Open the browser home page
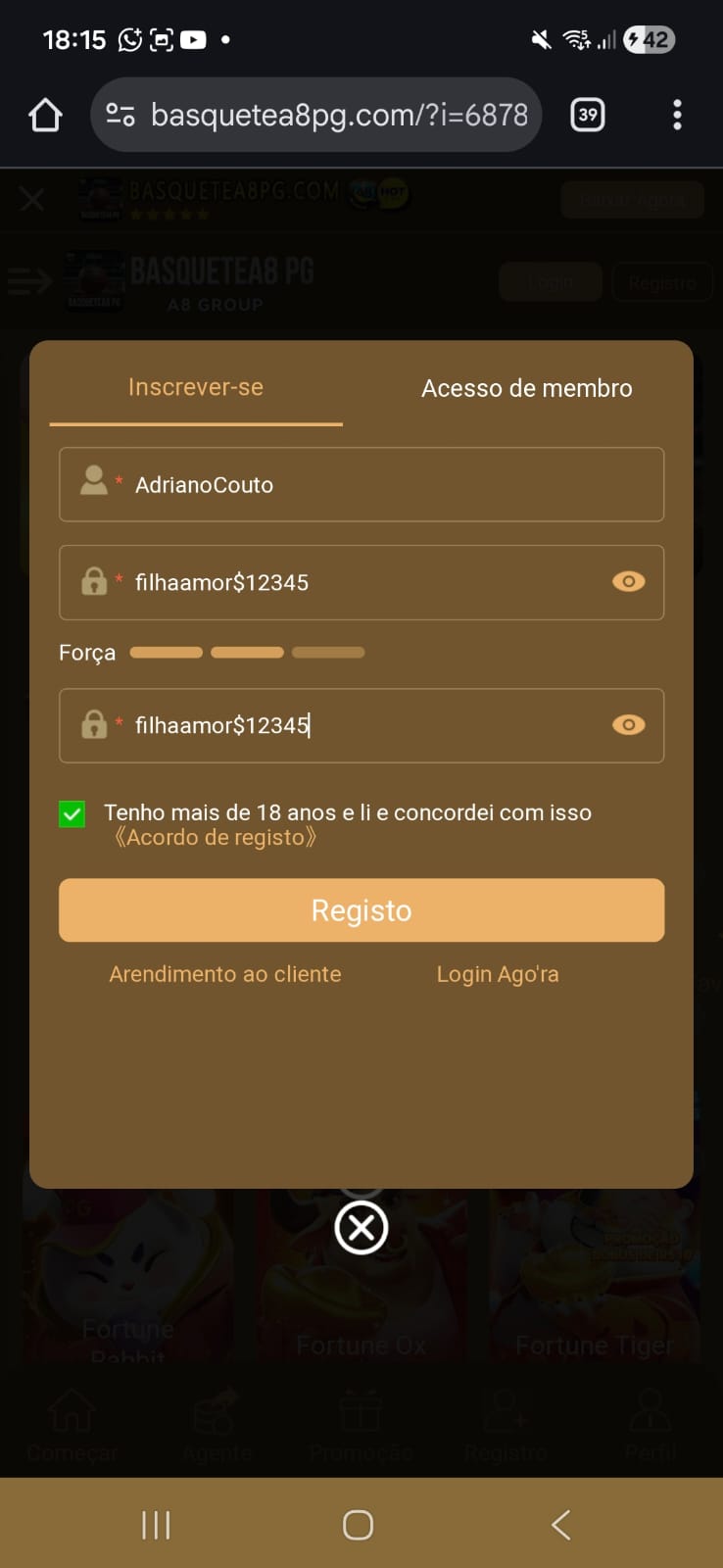This screenshot has height=1568, width=723. (45, 116)
